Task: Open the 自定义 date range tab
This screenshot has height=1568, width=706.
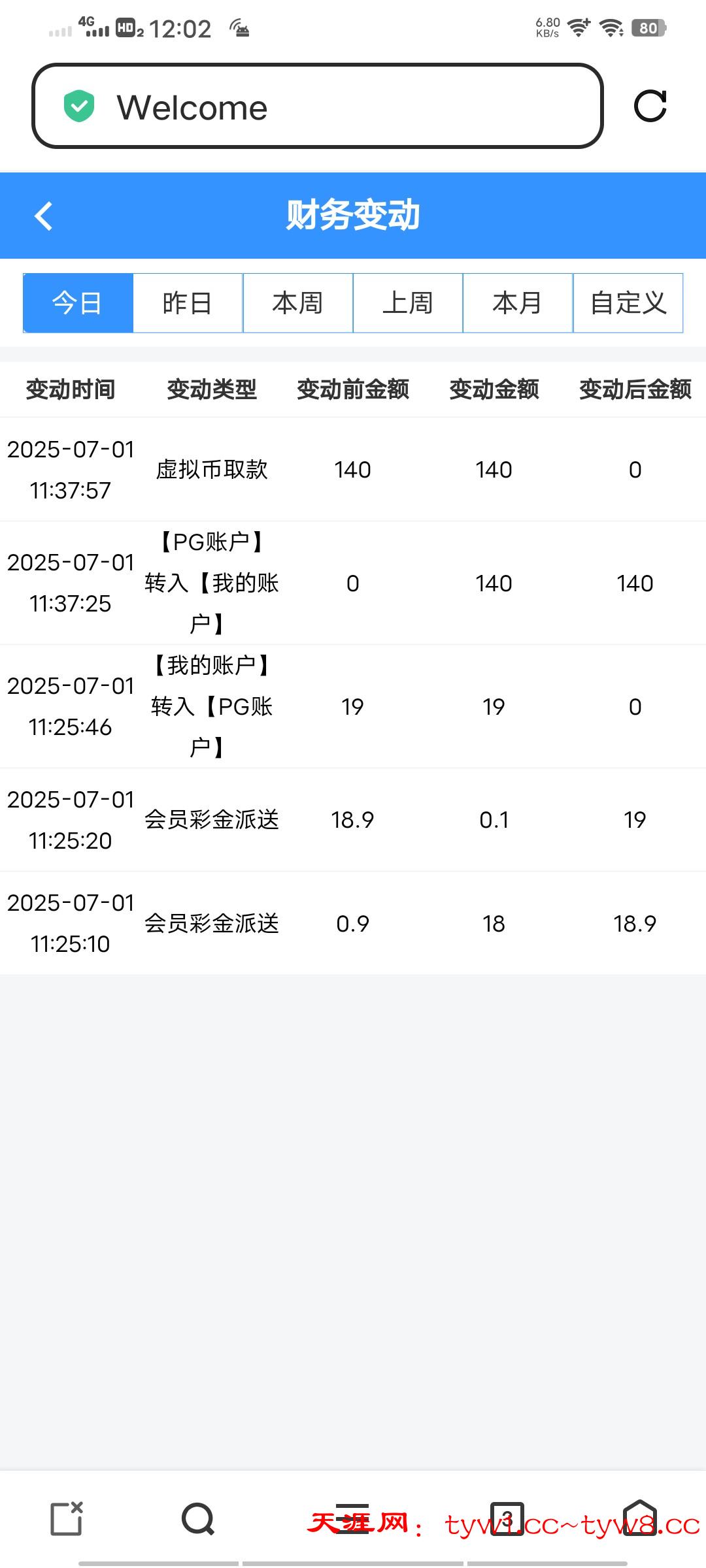Action: click(628, 303)
